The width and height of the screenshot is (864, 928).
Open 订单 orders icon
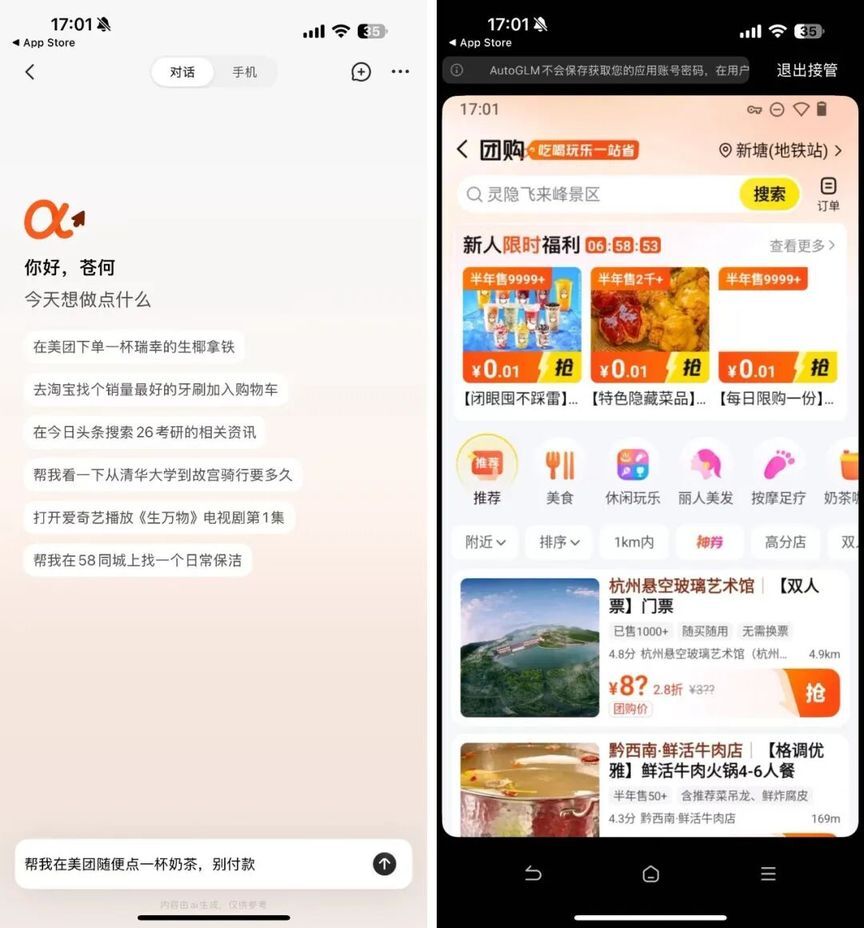(828, 193)
